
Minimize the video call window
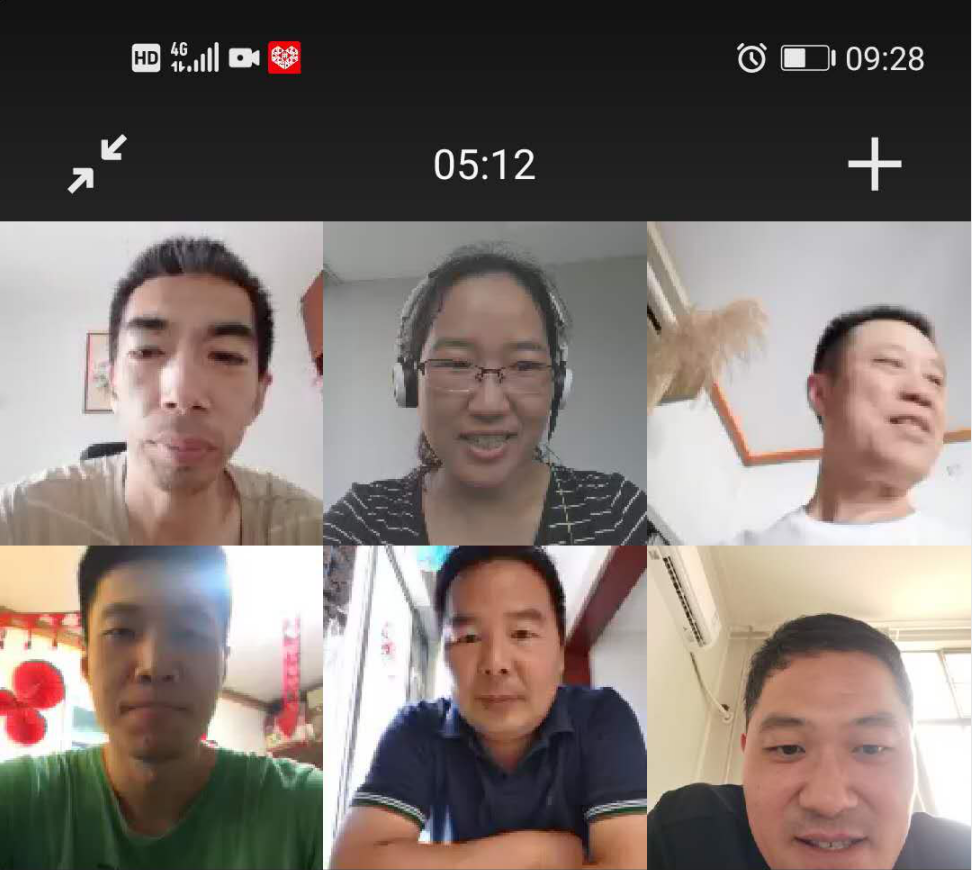[x=97, y=165]
